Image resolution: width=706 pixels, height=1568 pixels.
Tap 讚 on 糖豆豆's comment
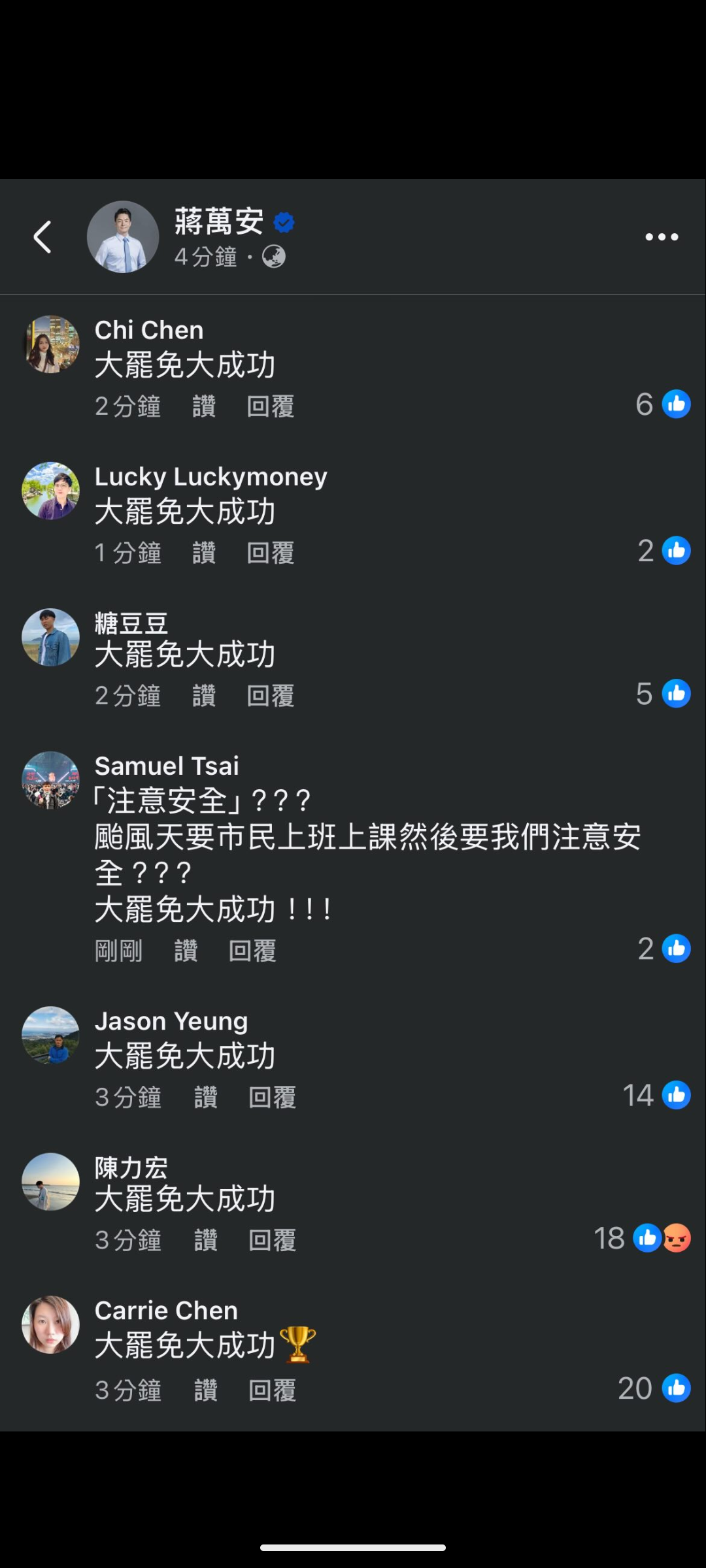tap(204, 696)
